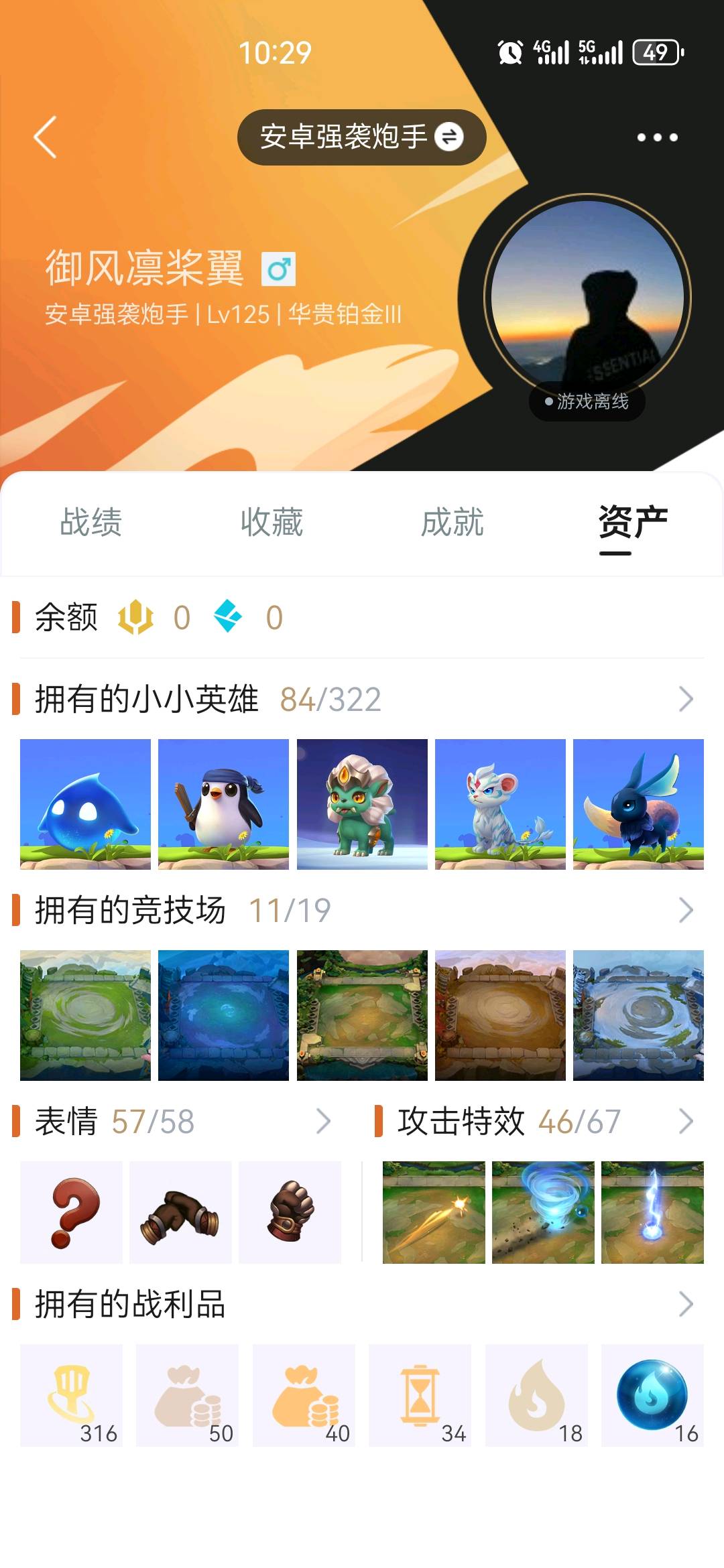Switch server via 安卓强袭炮手 selector
The height and width of the screenshot is (1568, 724).
361,137
